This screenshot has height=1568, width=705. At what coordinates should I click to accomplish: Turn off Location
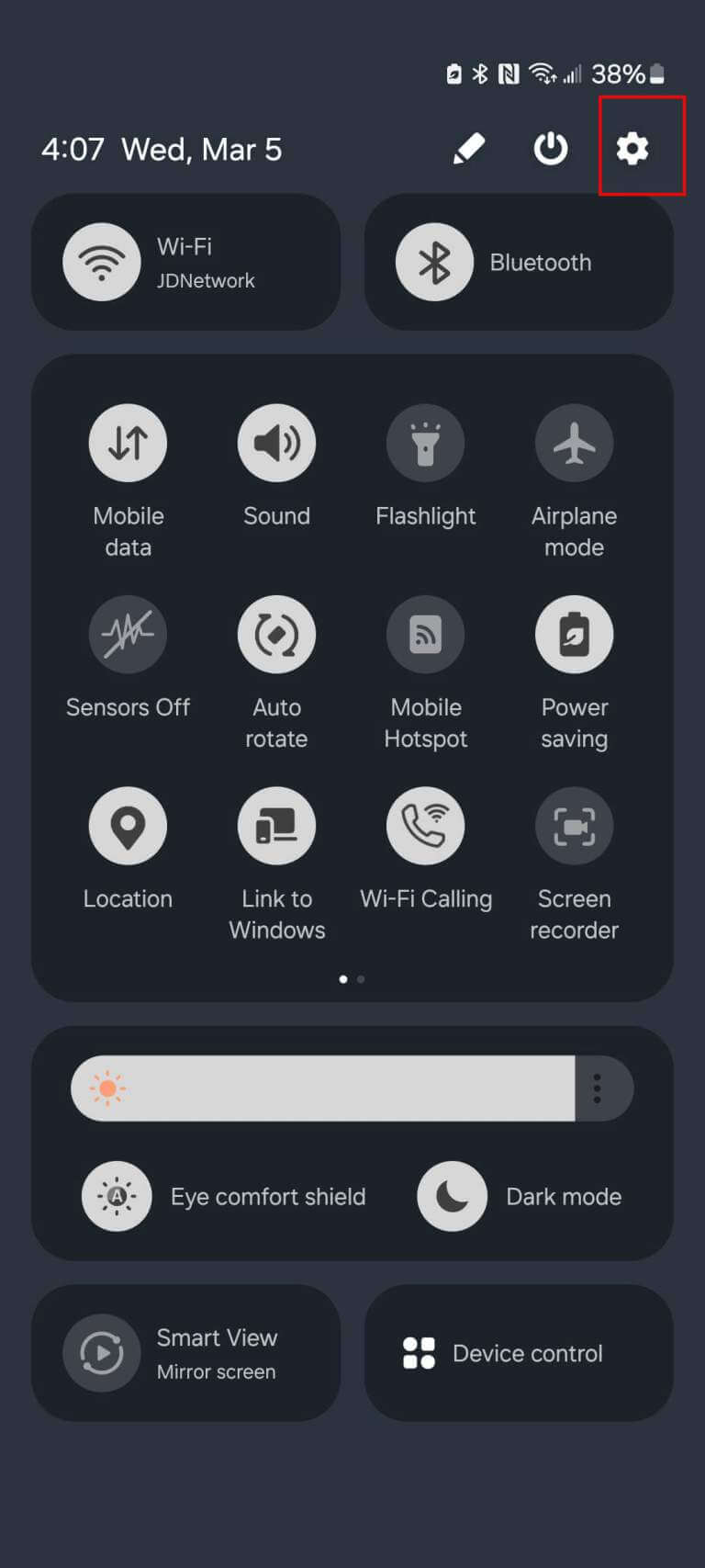pos(128,826)
